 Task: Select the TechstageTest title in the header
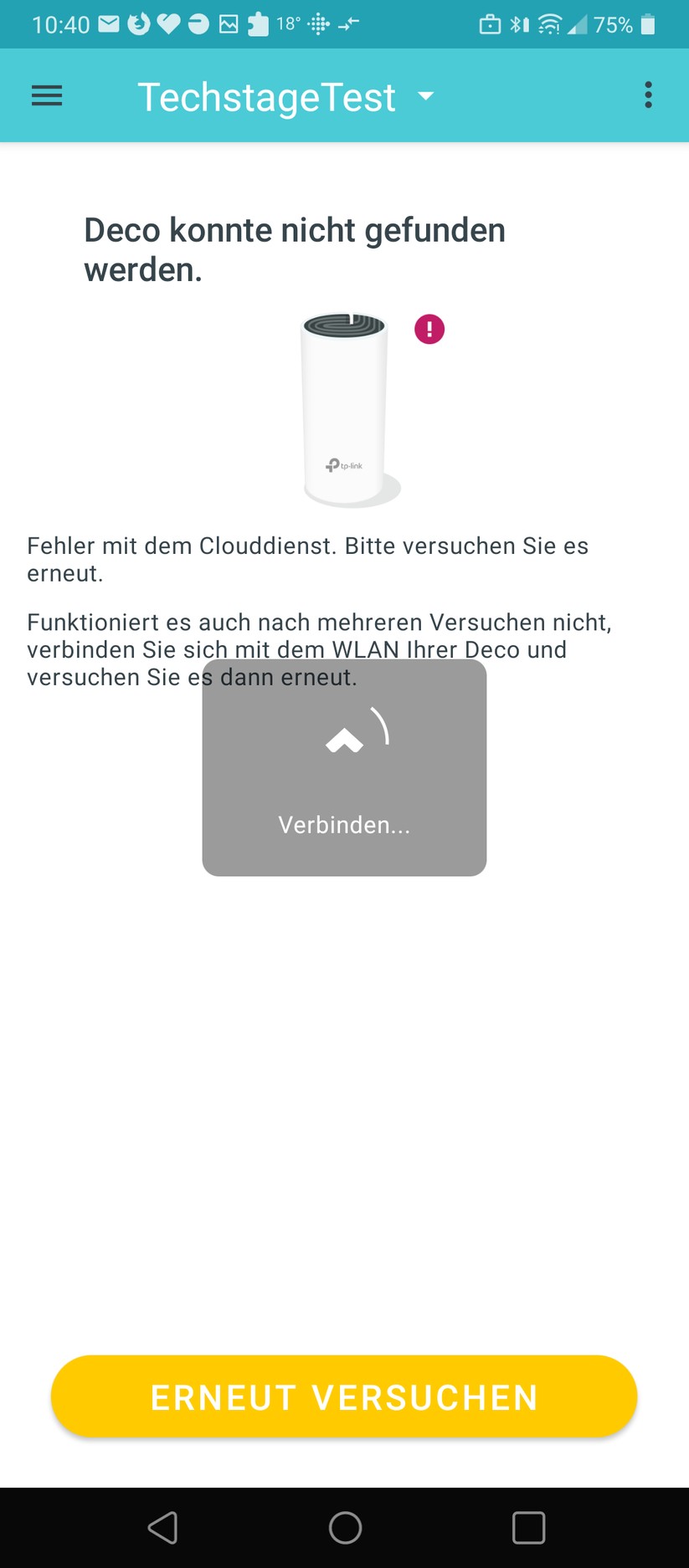coord(267,96)
